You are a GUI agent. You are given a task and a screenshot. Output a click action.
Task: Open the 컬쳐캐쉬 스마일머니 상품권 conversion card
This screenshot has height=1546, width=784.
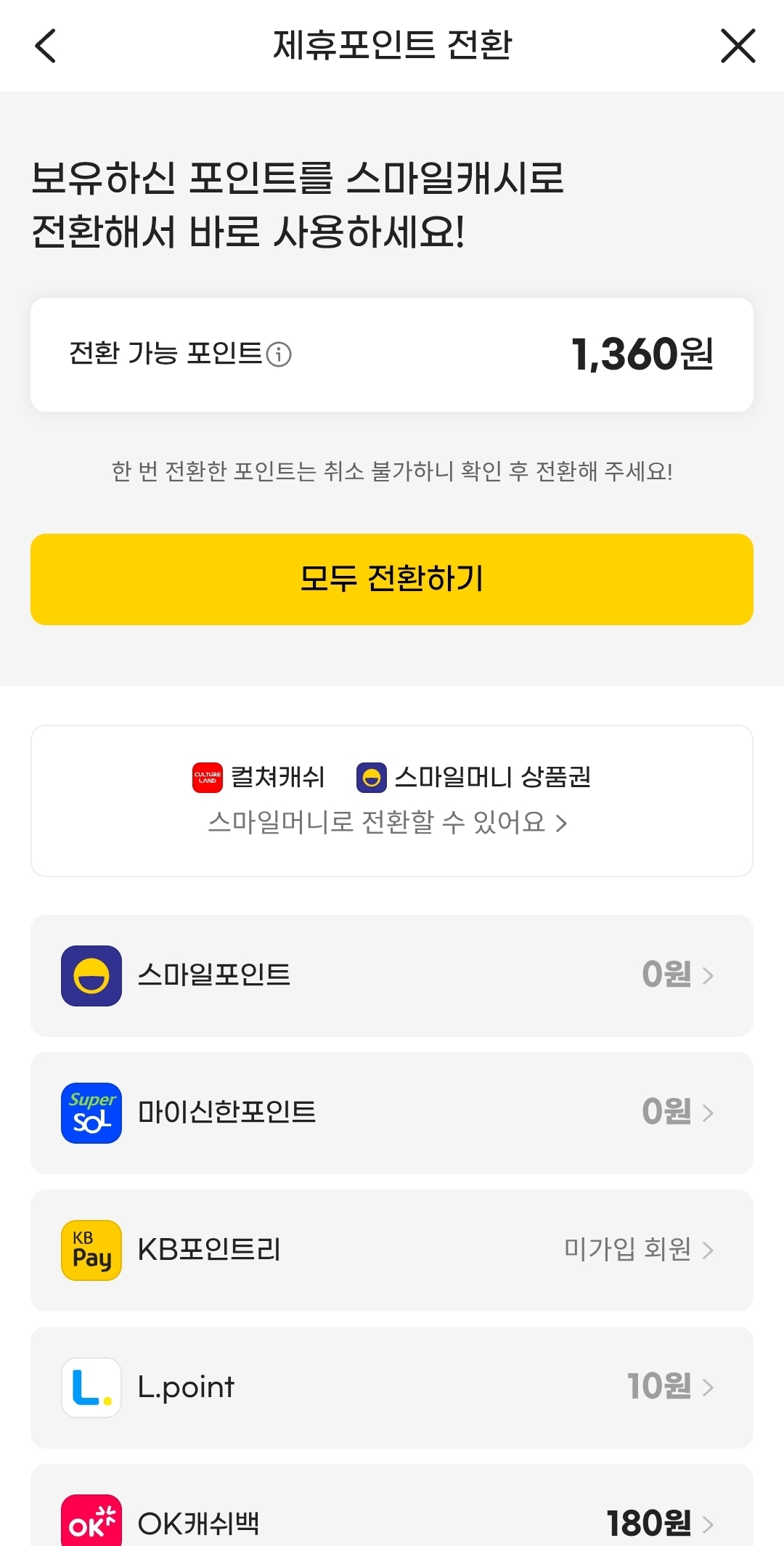pos(392,801)
